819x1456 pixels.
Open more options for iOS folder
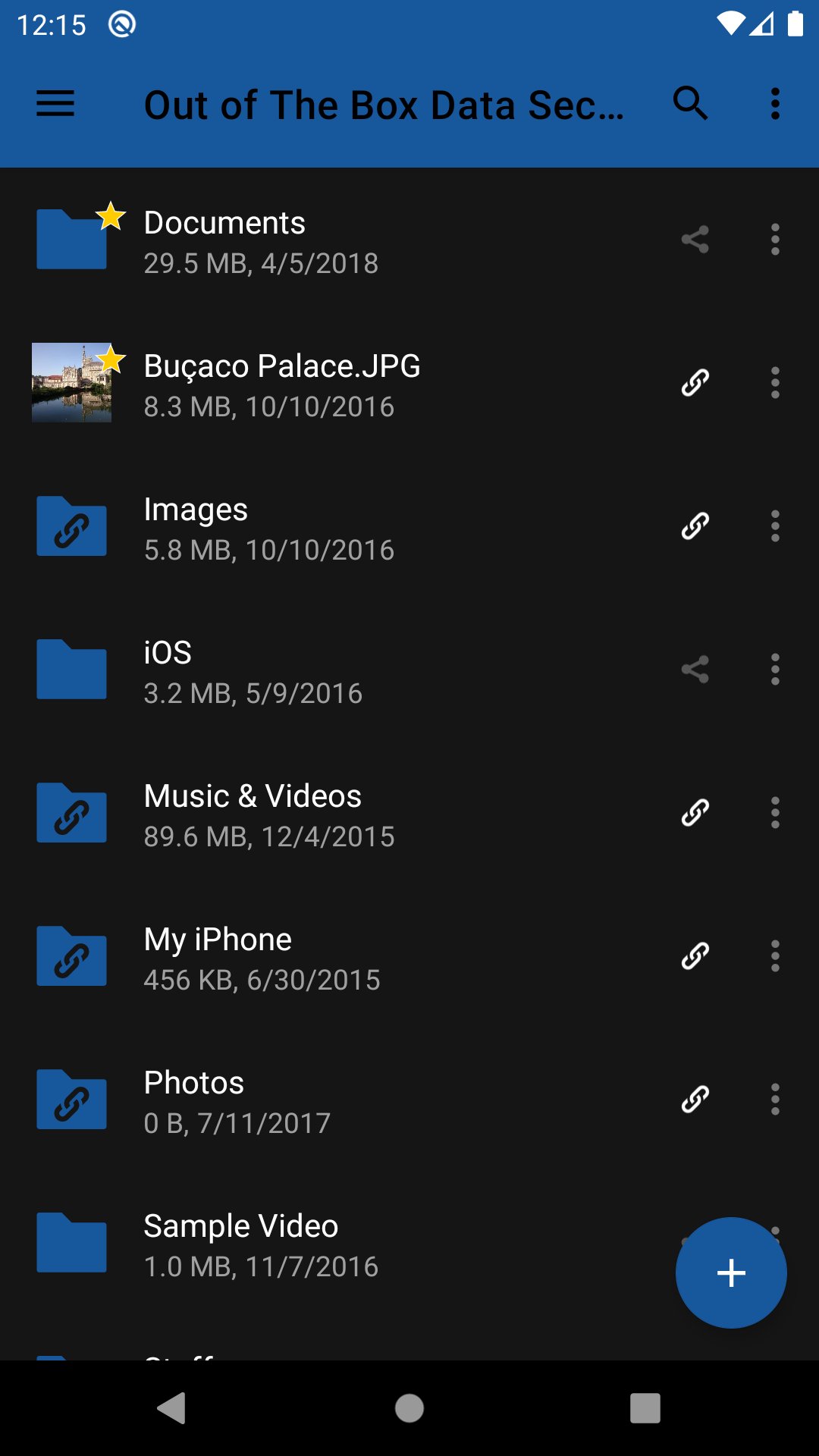pos(774,670)
